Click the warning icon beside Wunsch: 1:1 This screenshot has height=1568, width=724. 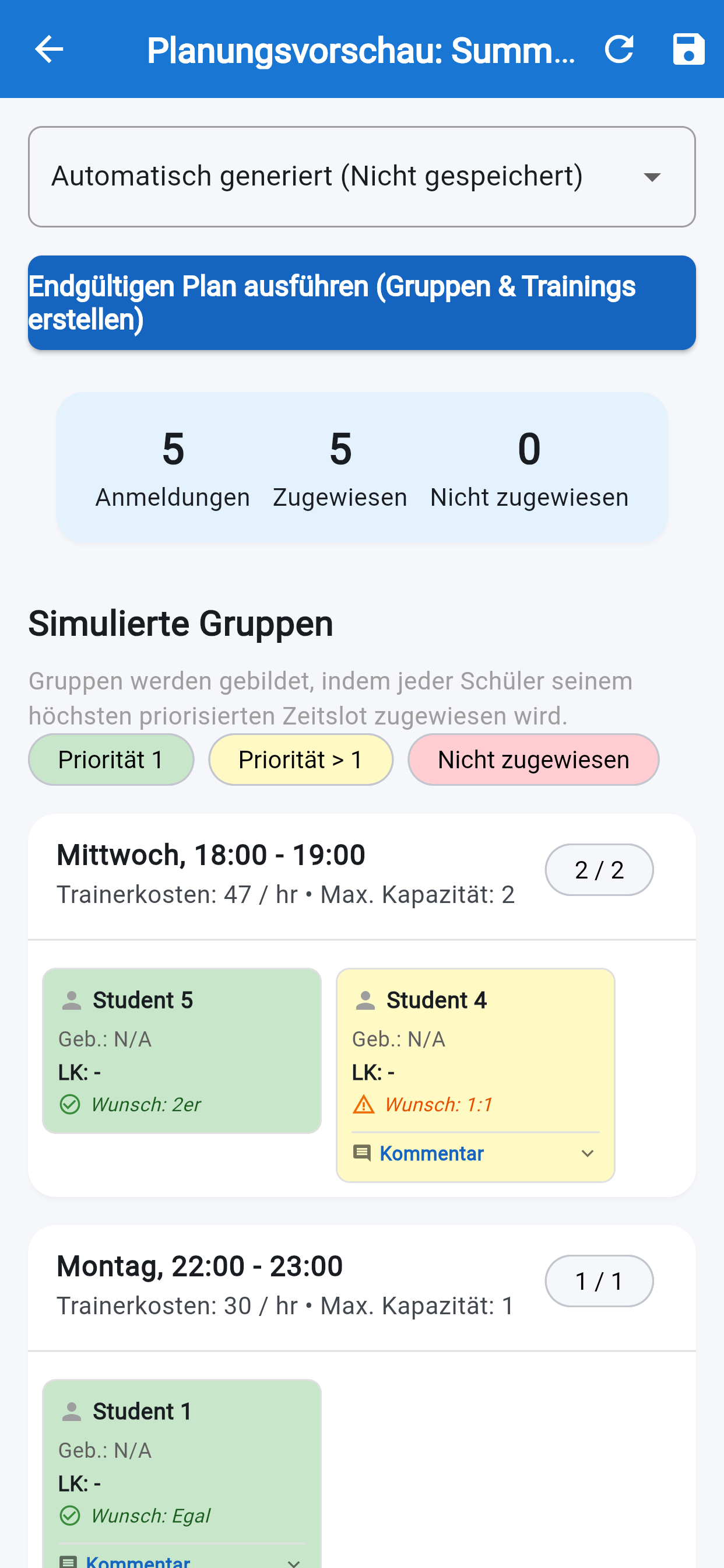pyautogui.click(x=364, y=1104)
